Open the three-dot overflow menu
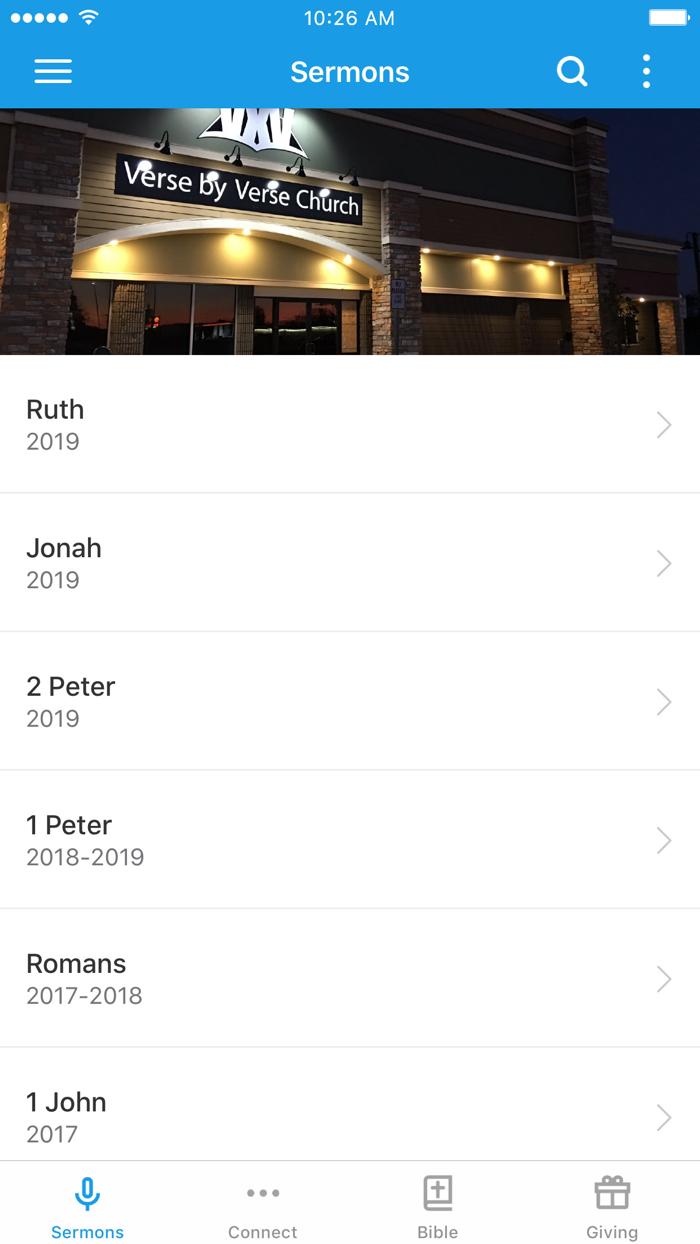 click(x=646, y=71)
